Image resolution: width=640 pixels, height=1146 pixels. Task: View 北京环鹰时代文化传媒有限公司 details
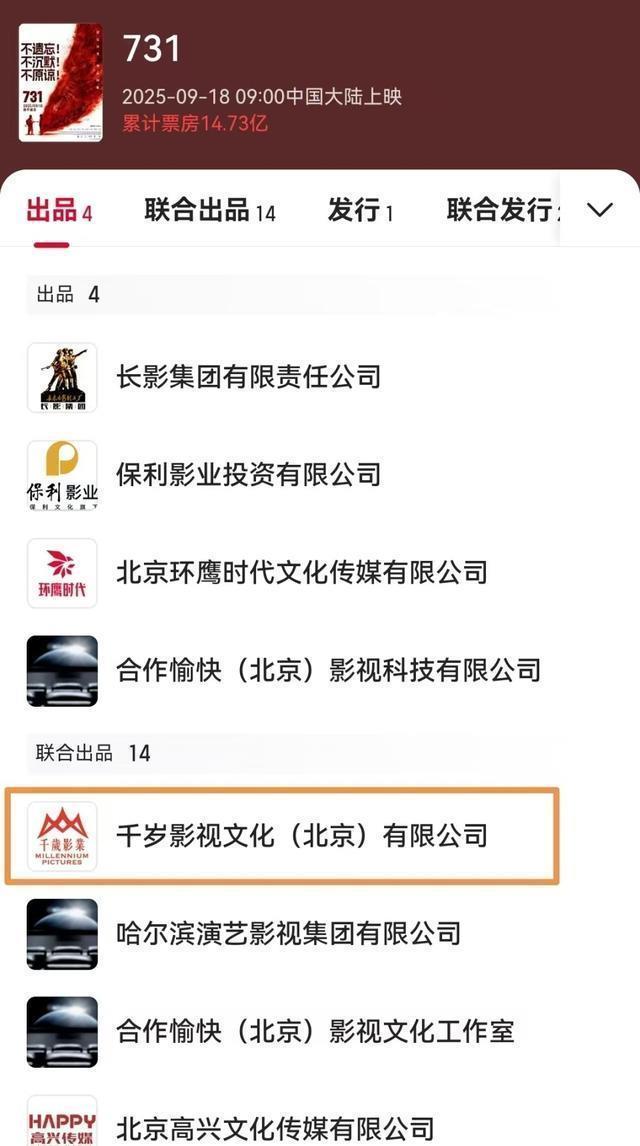tap(302, 572)
